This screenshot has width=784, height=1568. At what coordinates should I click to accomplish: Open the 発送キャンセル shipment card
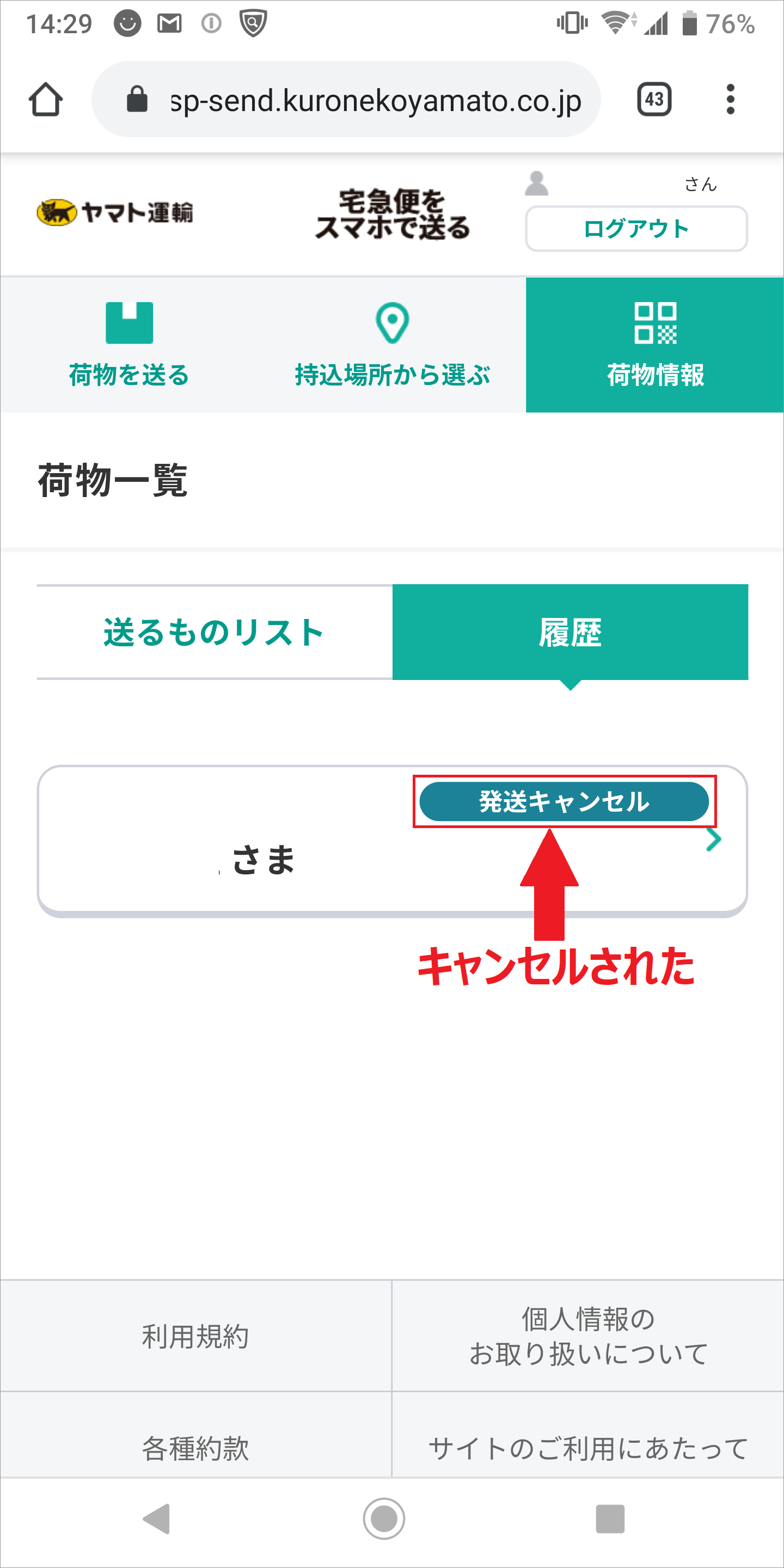pyautogui.click(x=392, y=840)
